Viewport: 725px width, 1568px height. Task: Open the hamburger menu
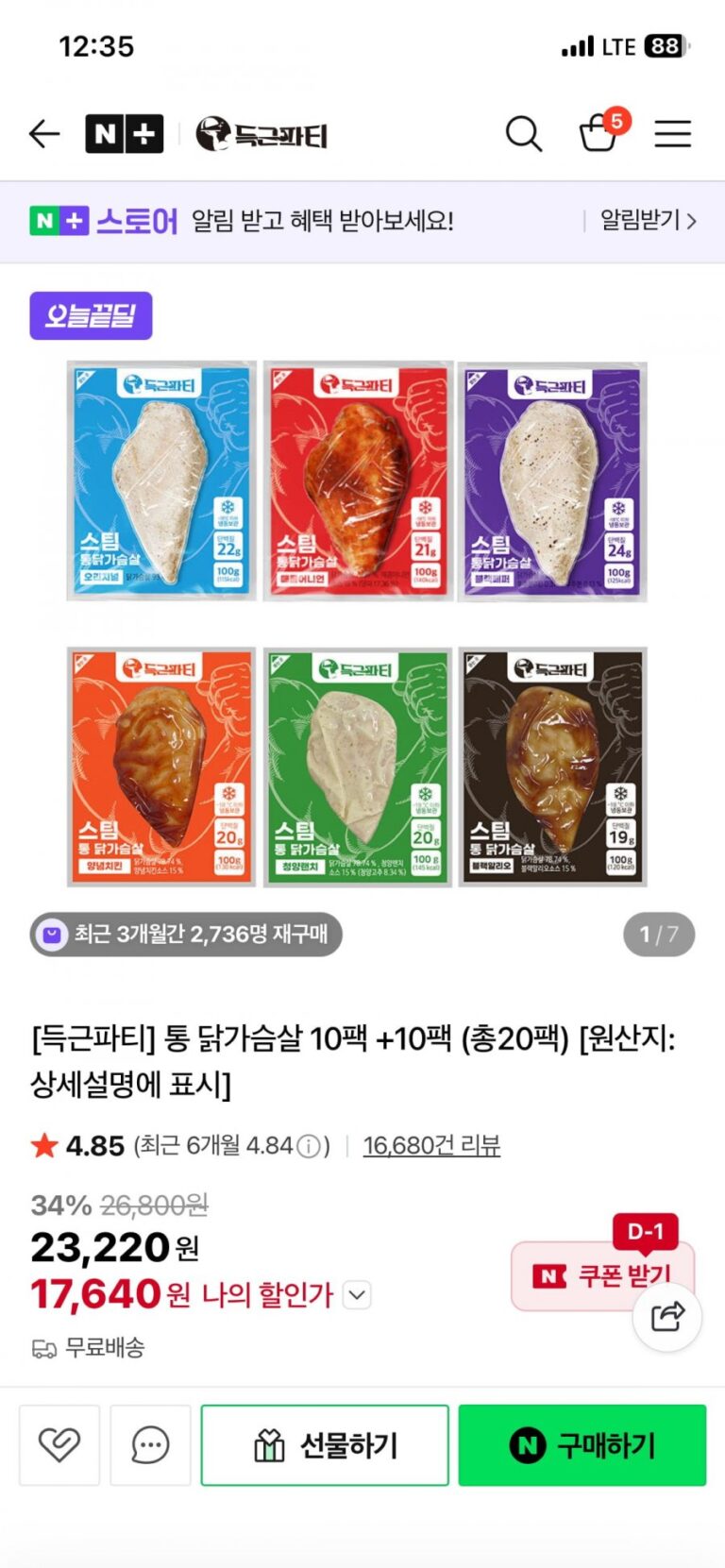point(672,134)
